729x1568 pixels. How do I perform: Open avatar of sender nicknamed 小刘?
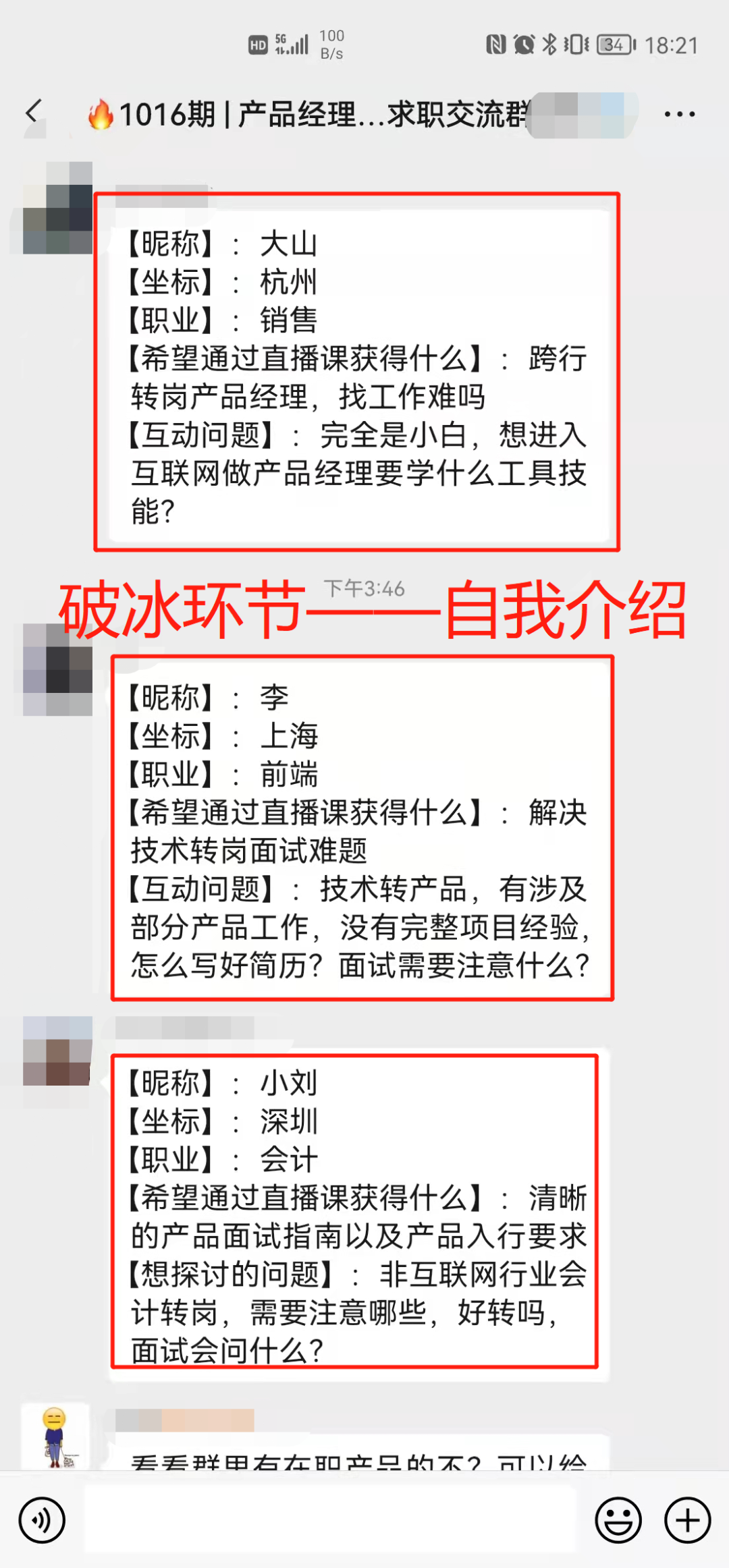pos(57,1051)
